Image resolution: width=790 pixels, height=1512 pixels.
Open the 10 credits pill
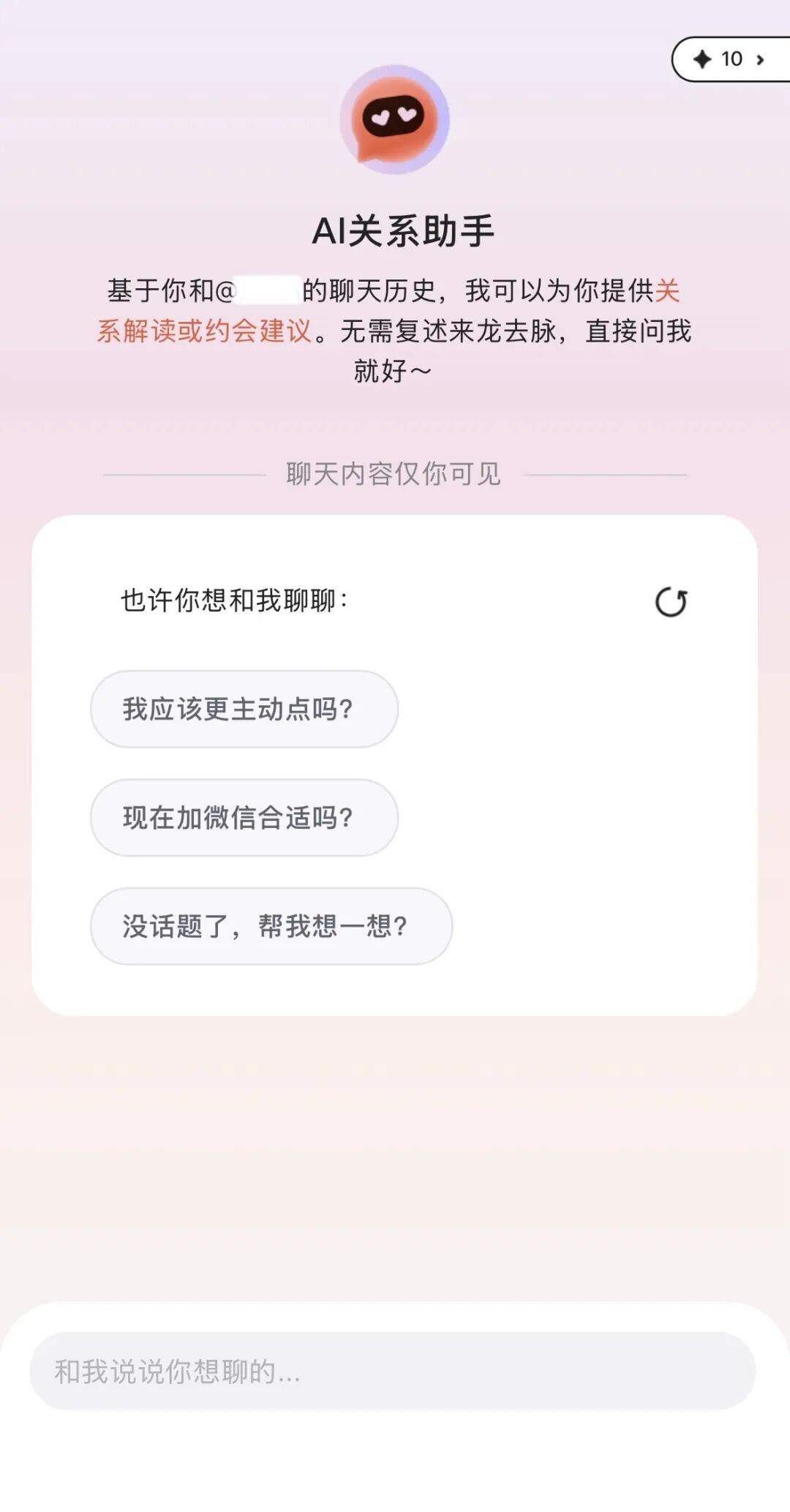[731, 59]
